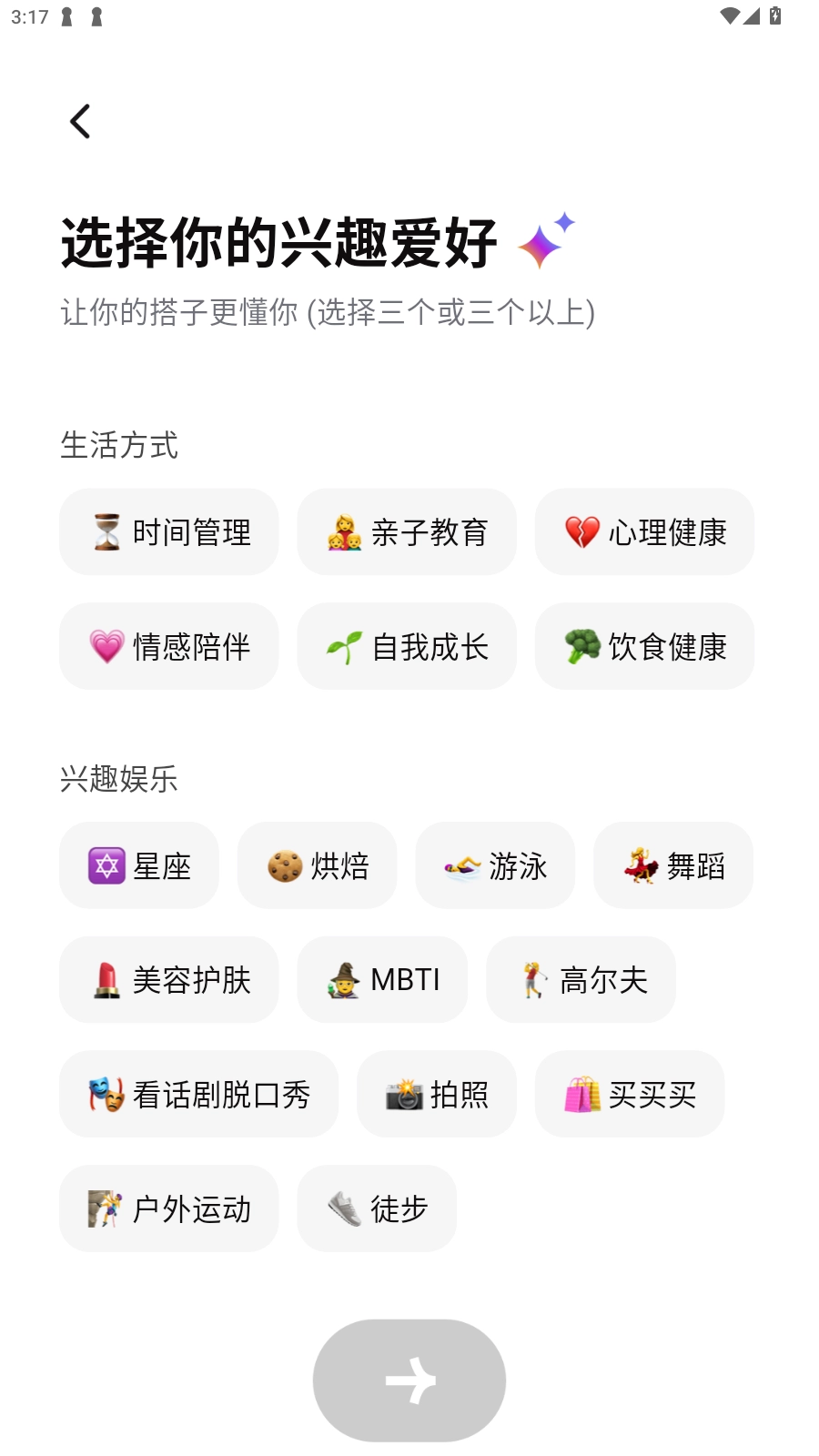Pick the 🥦 饮食健康 broccoli chip

pyautogui.click(x=643, y=646)
